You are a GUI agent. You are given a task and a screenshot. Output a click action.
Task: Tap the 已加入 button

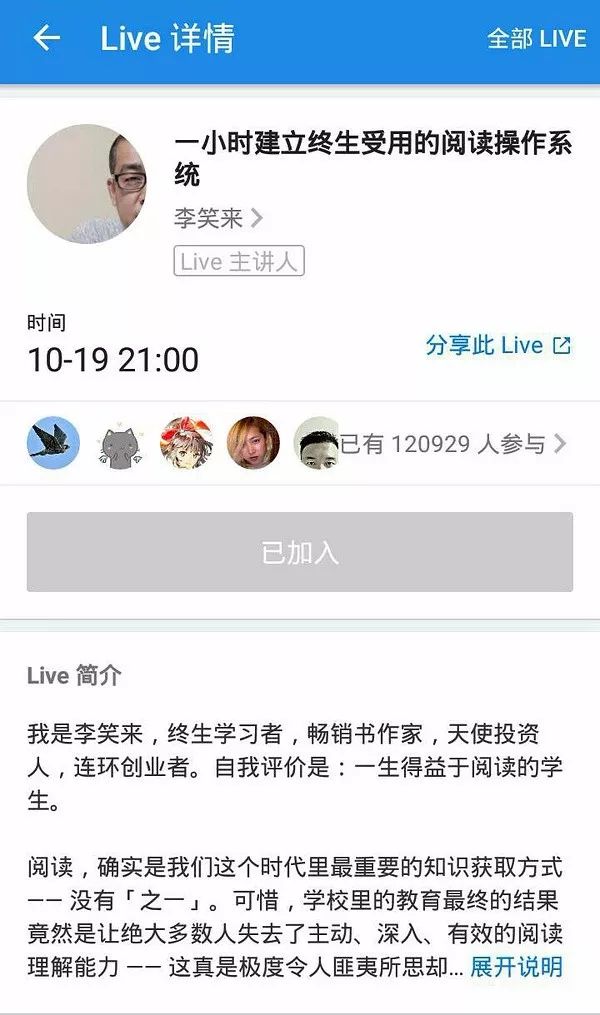(300, 552)
